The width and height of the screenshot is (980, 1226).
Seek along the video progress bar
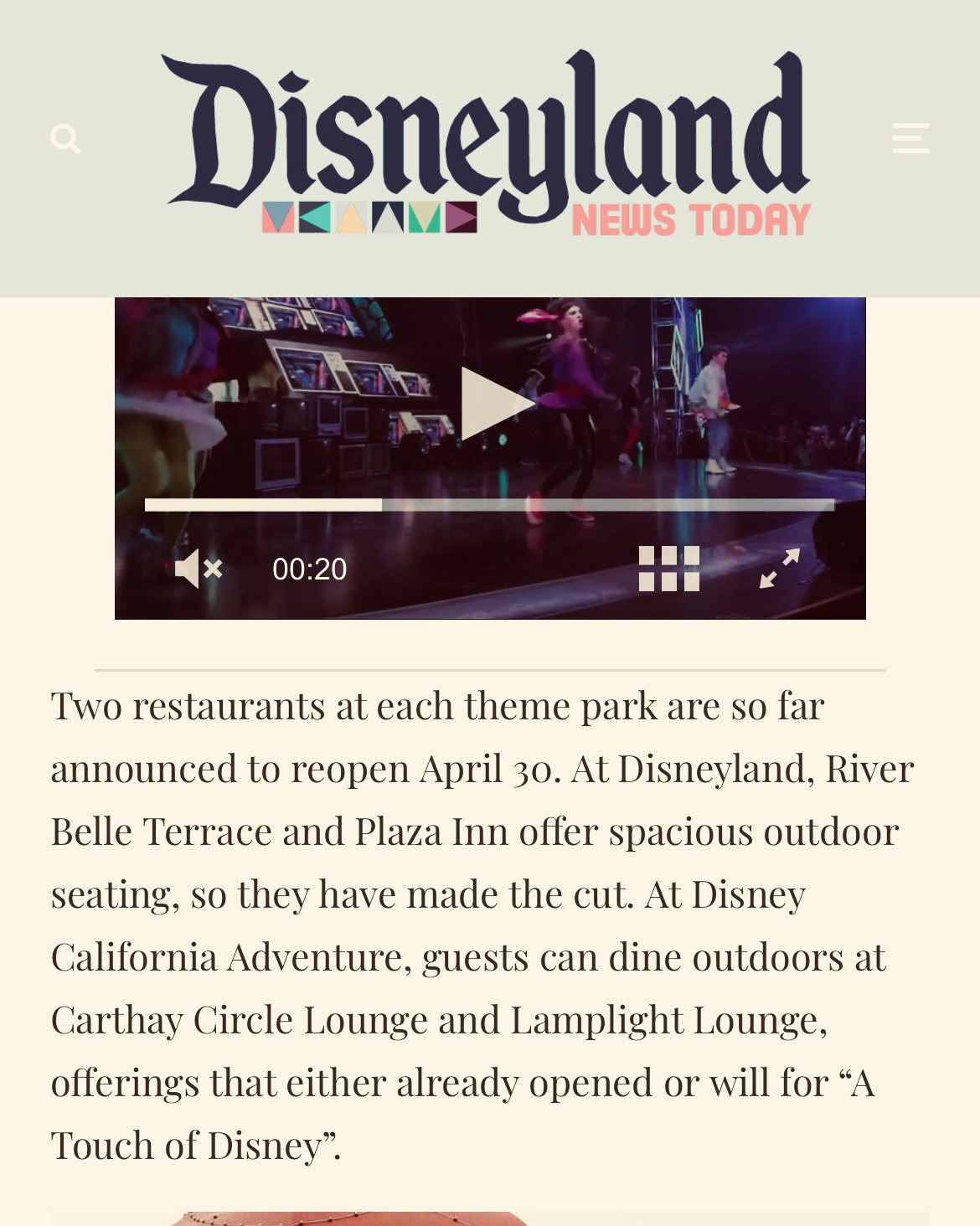tap(490, 505)
